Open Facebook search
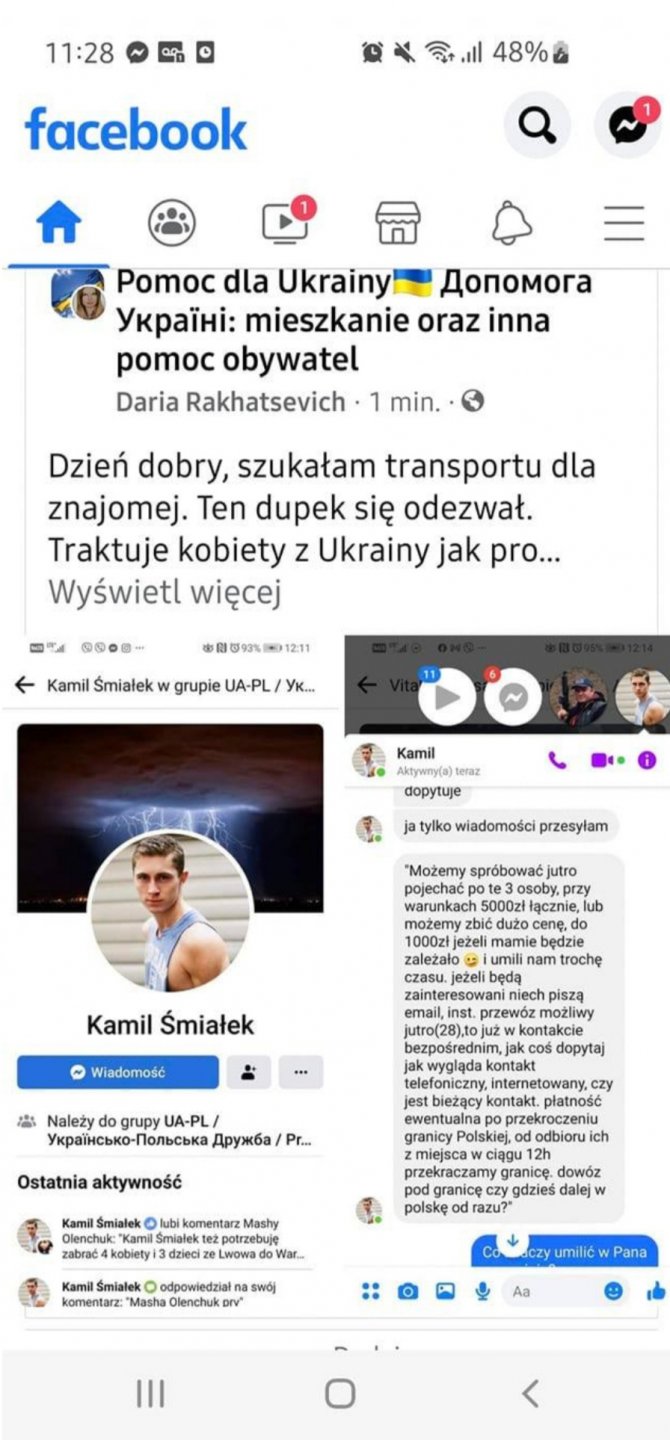Screen dimensions: 670x1440 (x=537, y=125)
